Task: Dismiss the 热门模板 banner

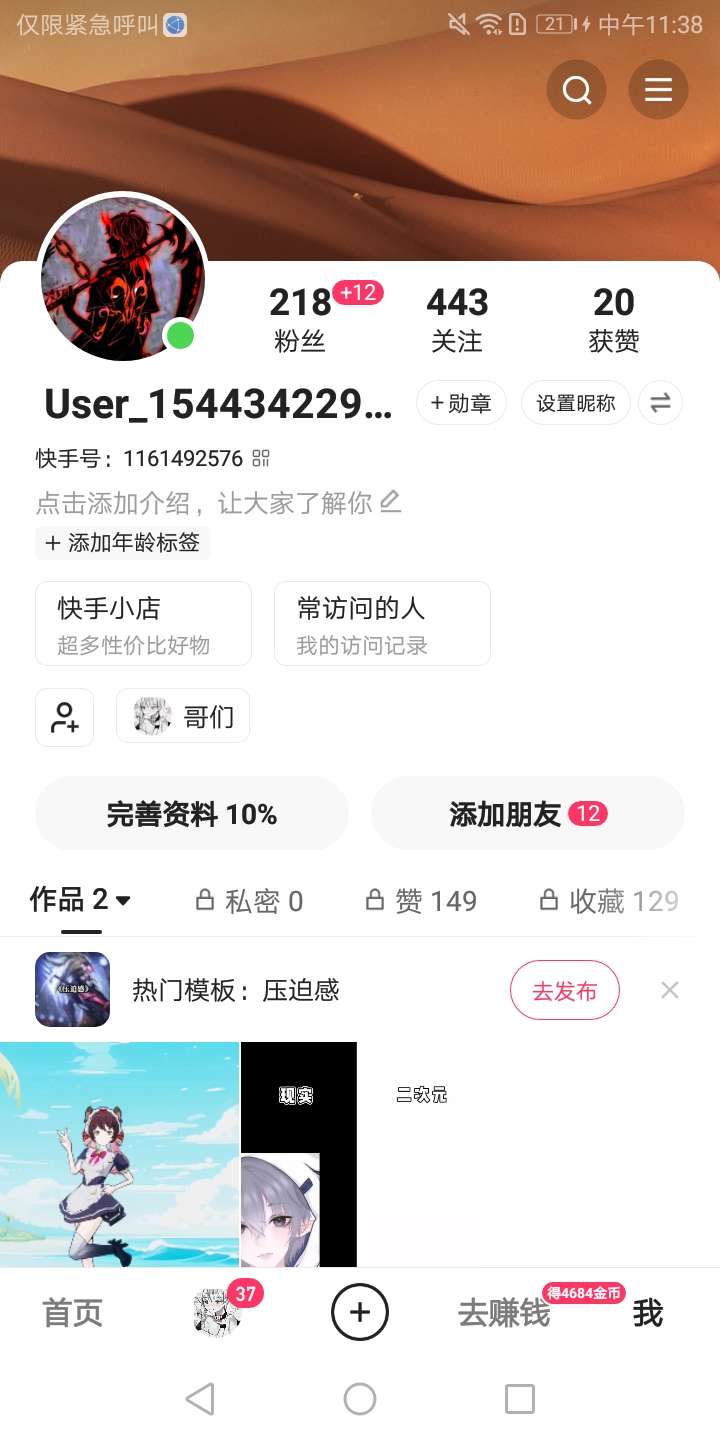Action: (x=670, y=990)
